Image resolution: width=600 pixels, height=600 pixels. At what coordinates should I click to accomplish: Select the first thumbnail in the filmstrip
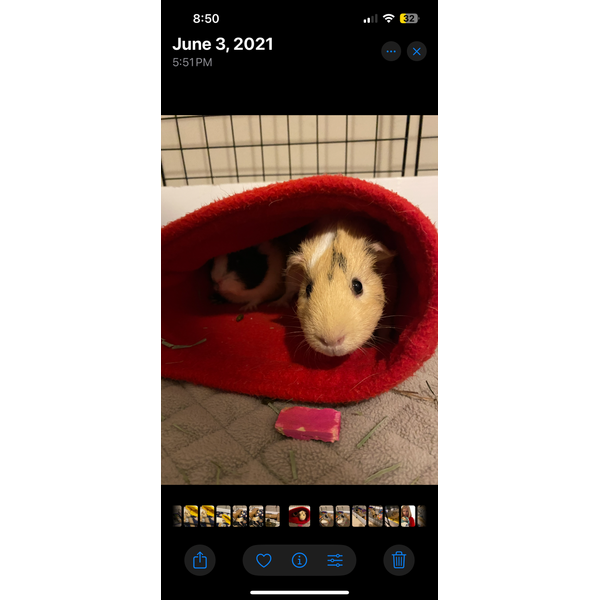tap(179, 515)
